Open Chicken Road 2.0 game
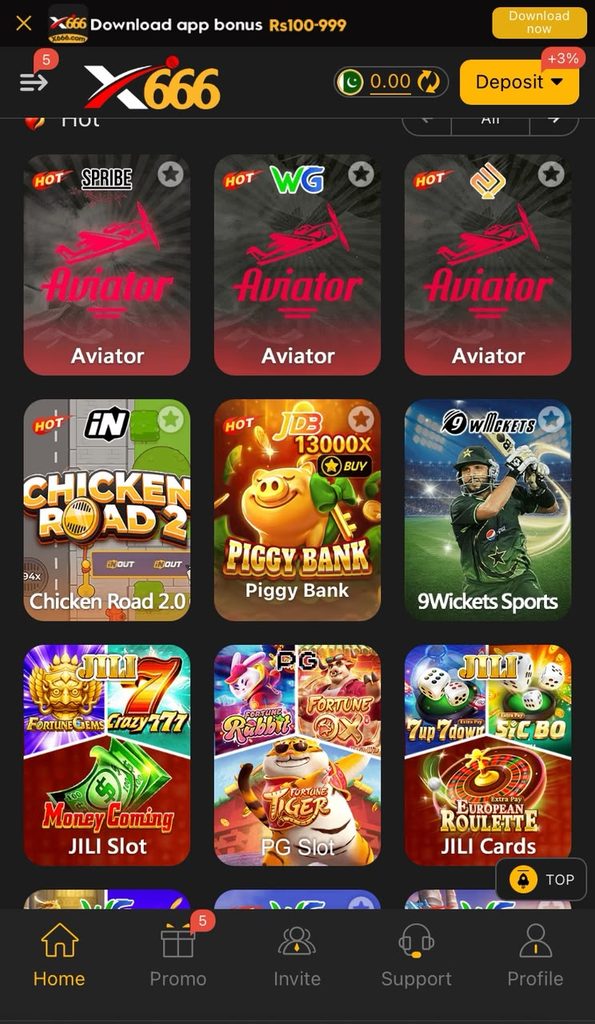The height and width of the screenshot is (1024, 595). [107, 510]
